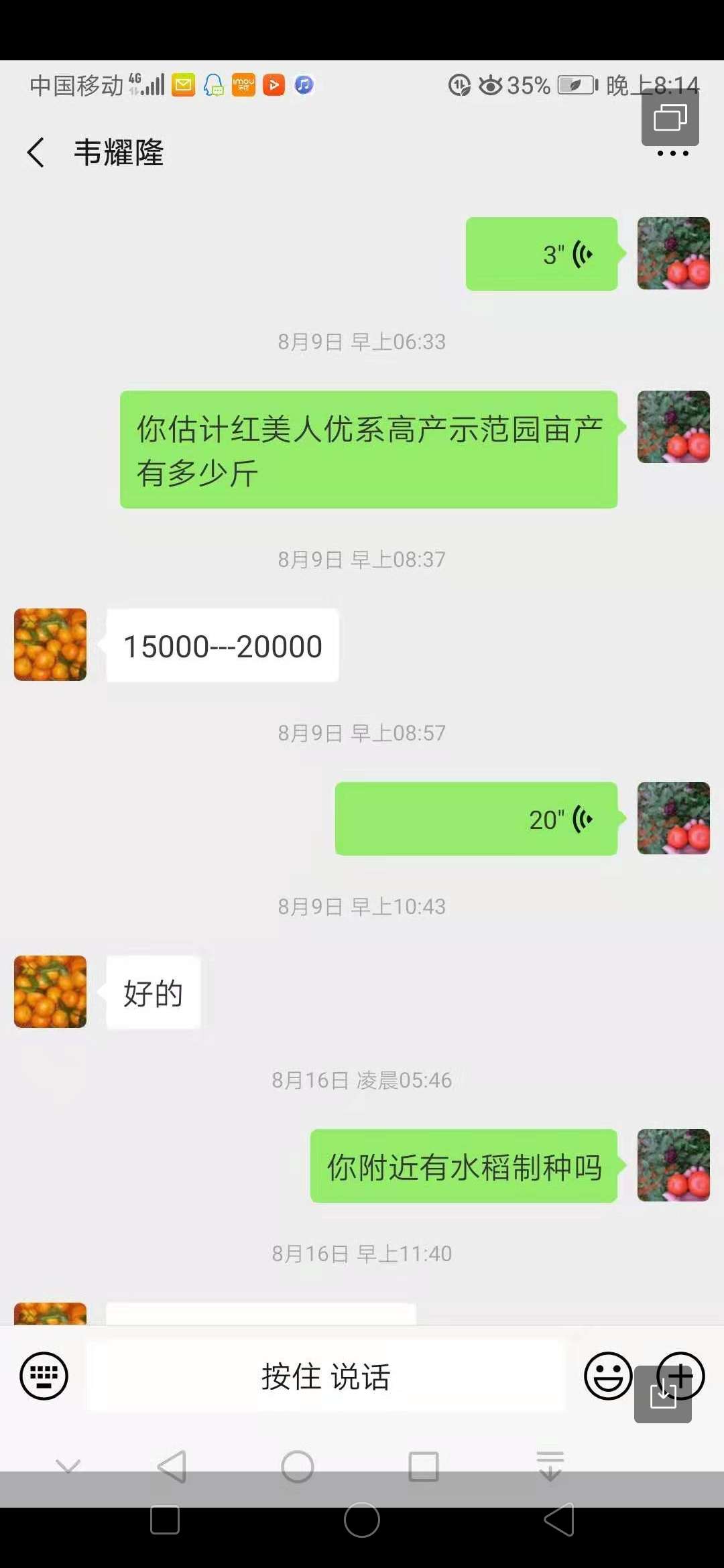Screen dimensions: 724x1568
Task: Play the 20-second voice message
Action: coord(476,819)
